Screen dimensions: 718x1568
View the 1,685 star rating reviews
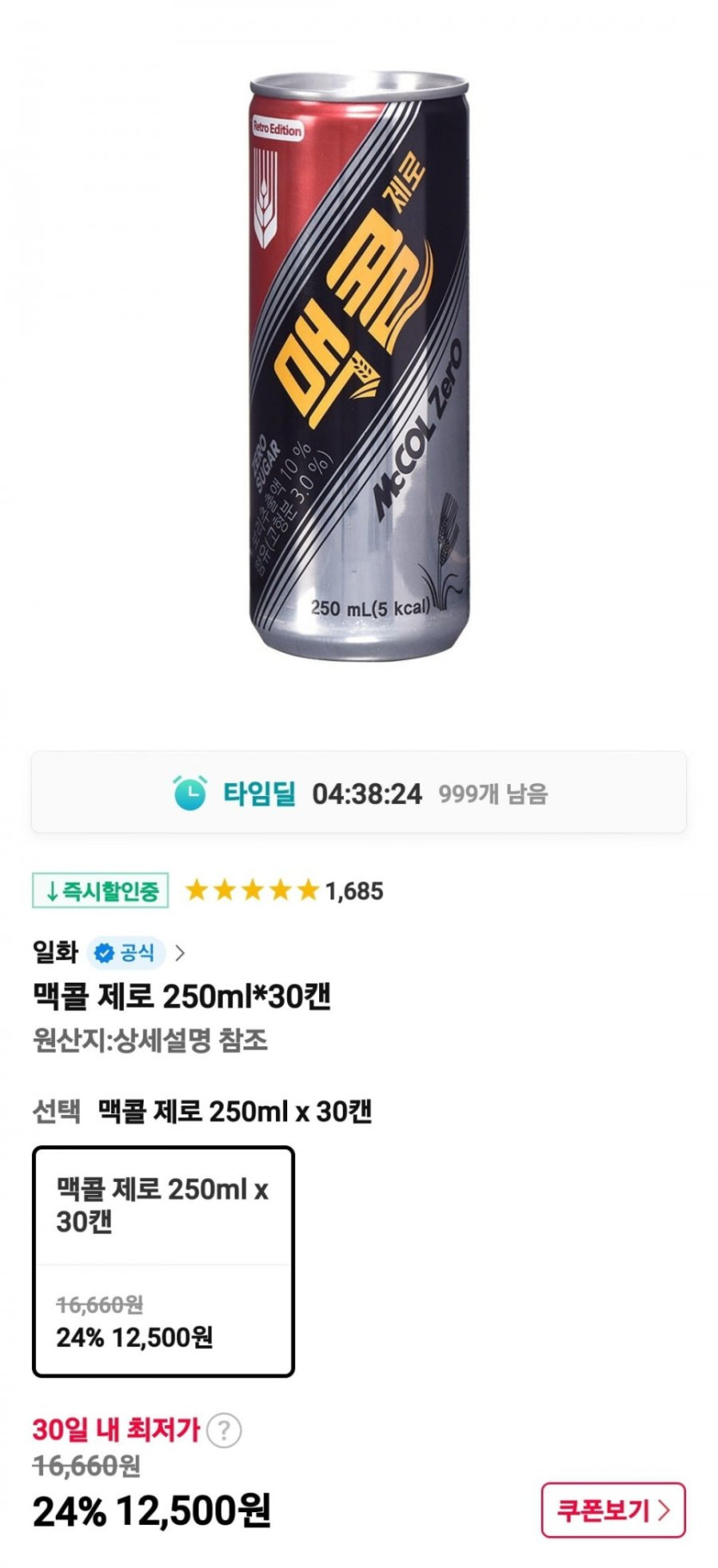pyautogui.click(x=284, y=891)
